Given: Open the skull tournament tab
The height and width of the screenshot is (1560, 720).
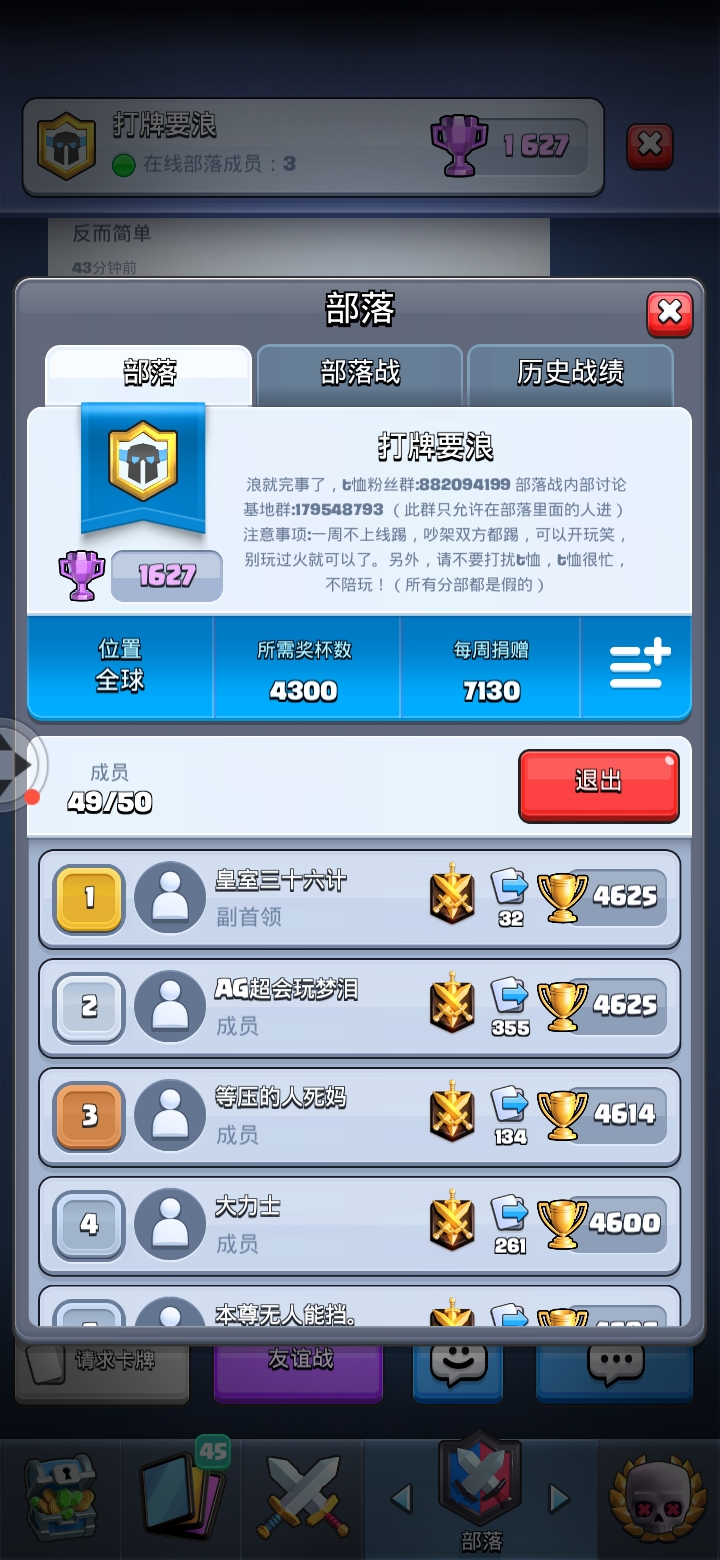Looking at the screenshot, I should click(x=660, y=1497).
